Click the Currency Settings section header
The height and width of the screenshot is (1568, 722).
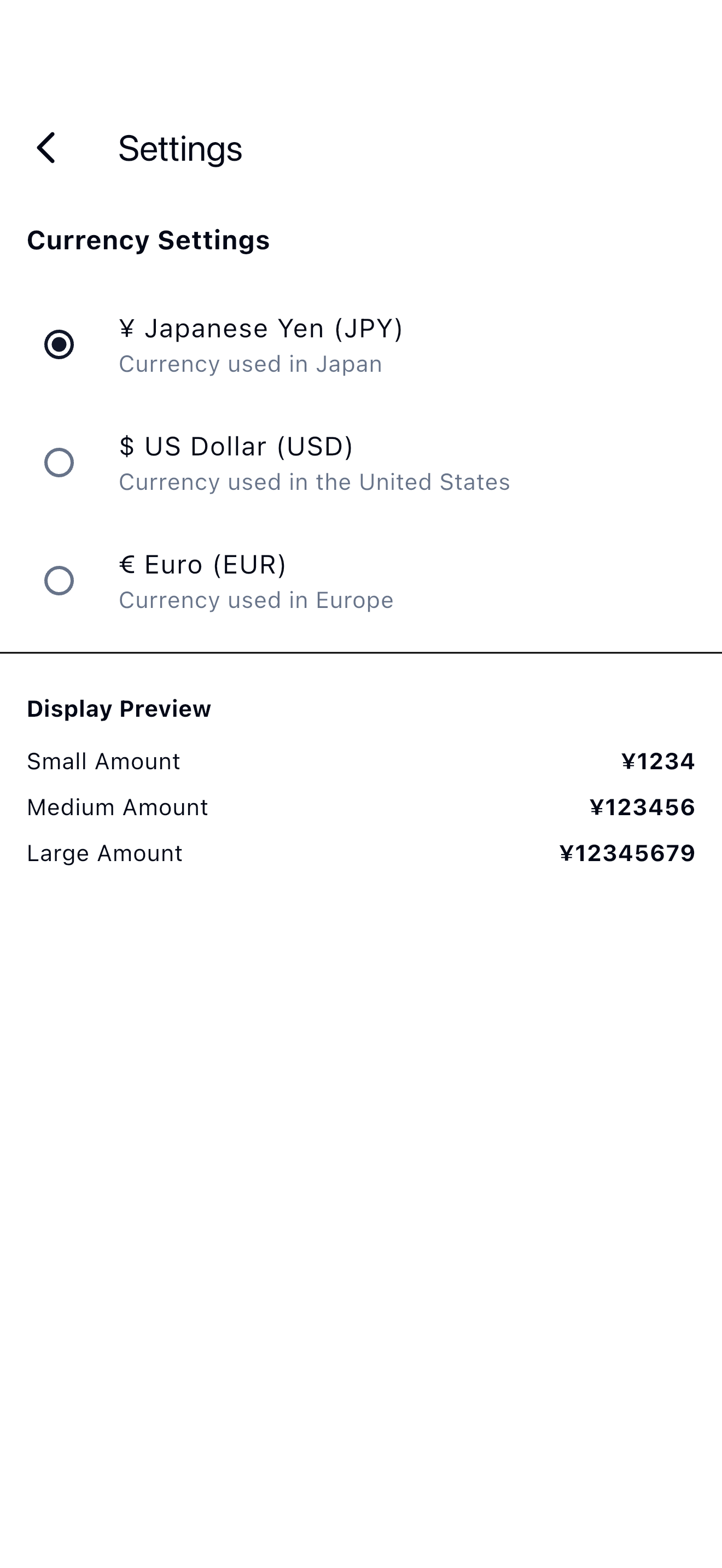coord(149,240)
